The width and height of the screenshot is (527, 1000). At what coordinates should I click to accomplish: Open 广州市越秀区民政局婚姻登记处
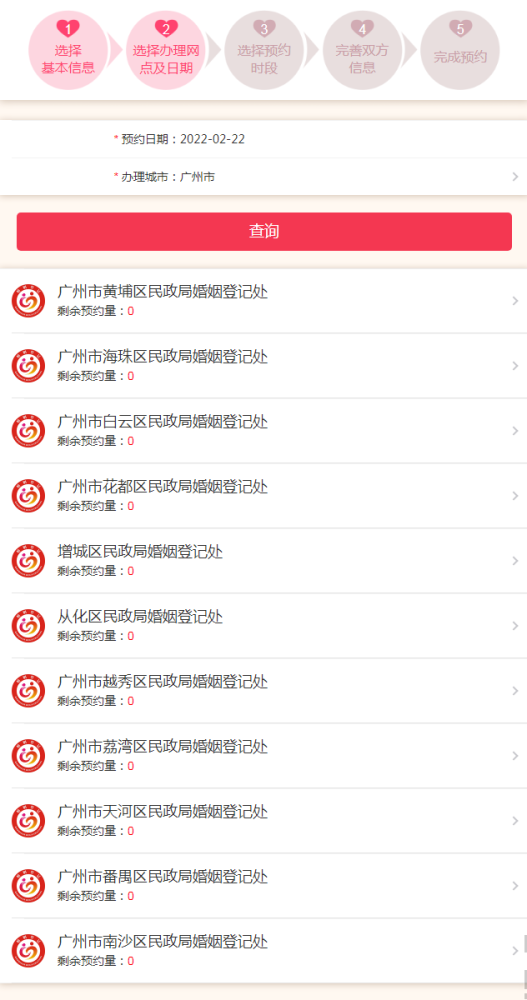[x=264, y=691]
